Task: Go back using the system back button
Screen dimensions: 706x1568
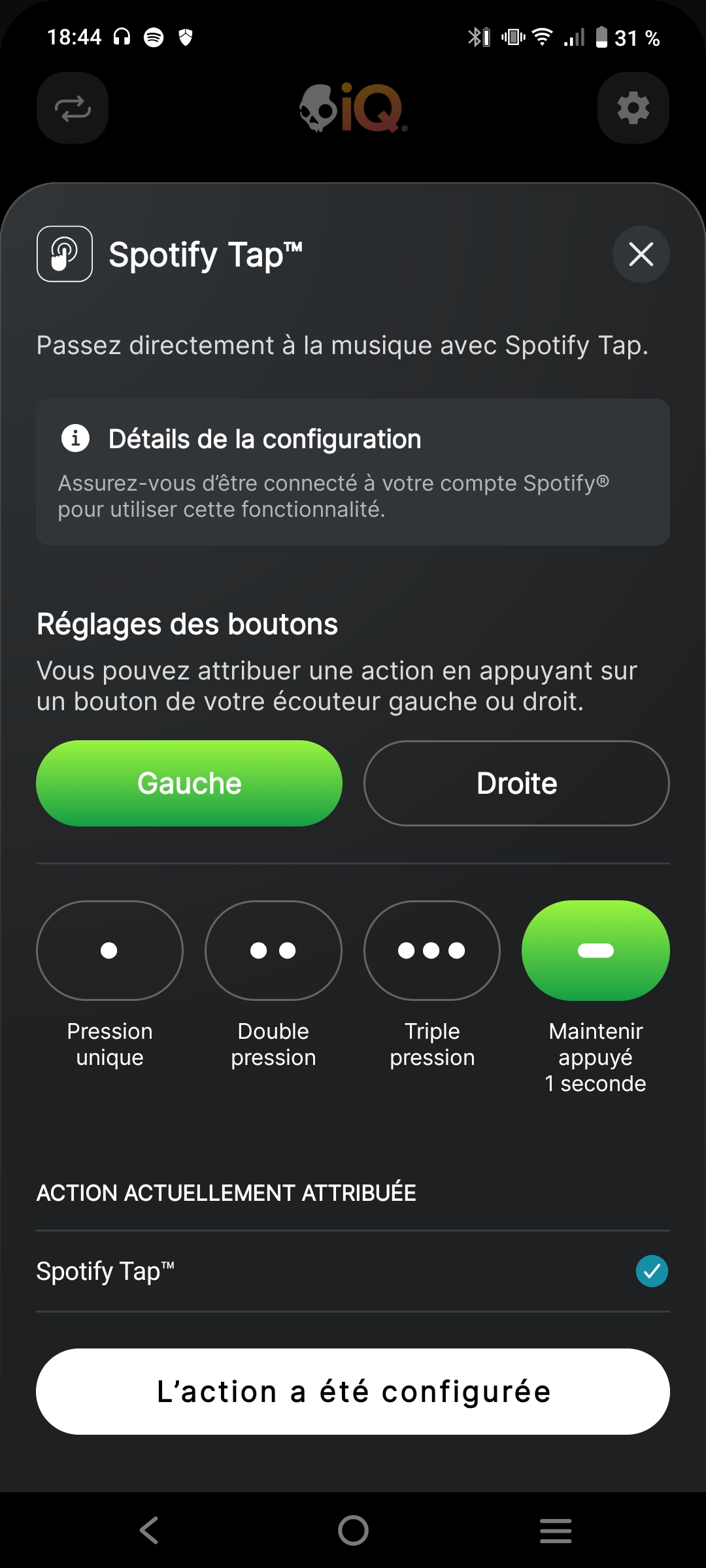Action: [149, 1530]
